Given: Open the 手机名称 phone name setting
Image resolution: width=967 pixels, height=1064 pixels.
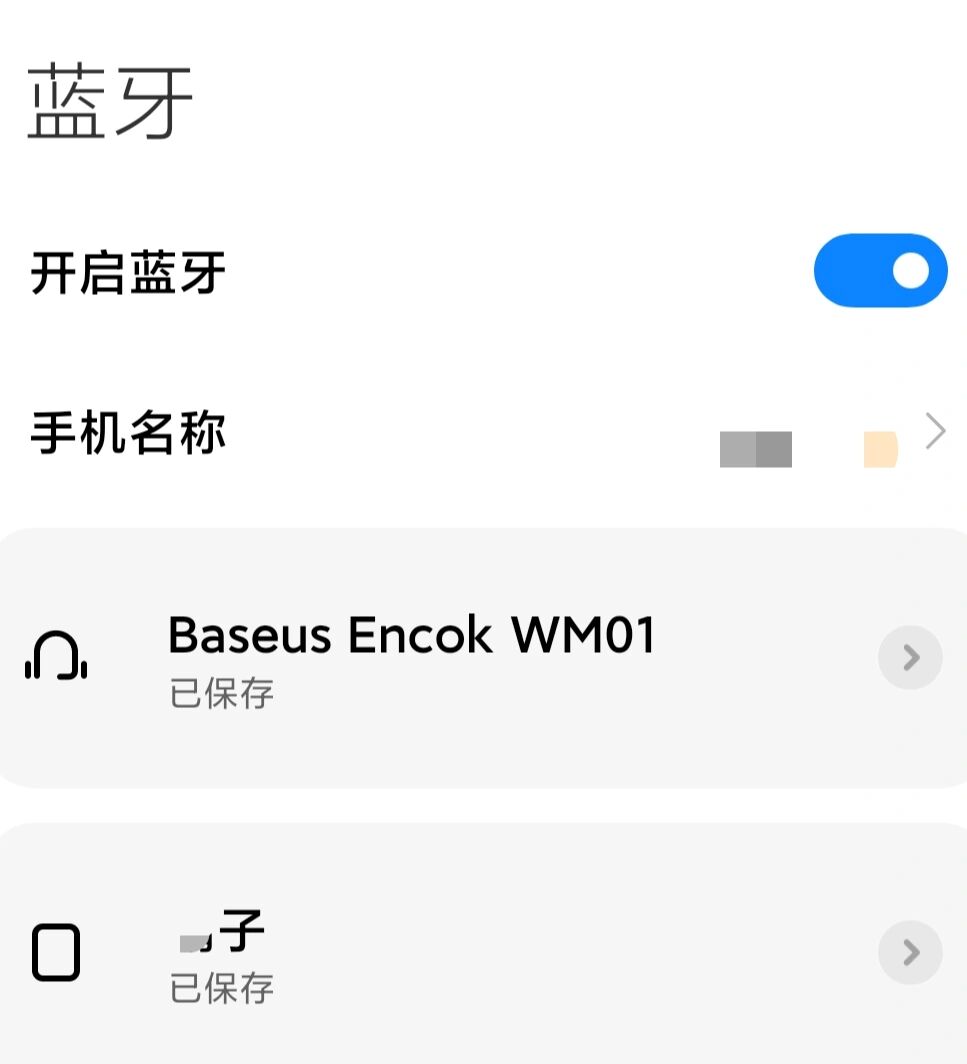Looking at the screenshot, I should coord(130,433).
